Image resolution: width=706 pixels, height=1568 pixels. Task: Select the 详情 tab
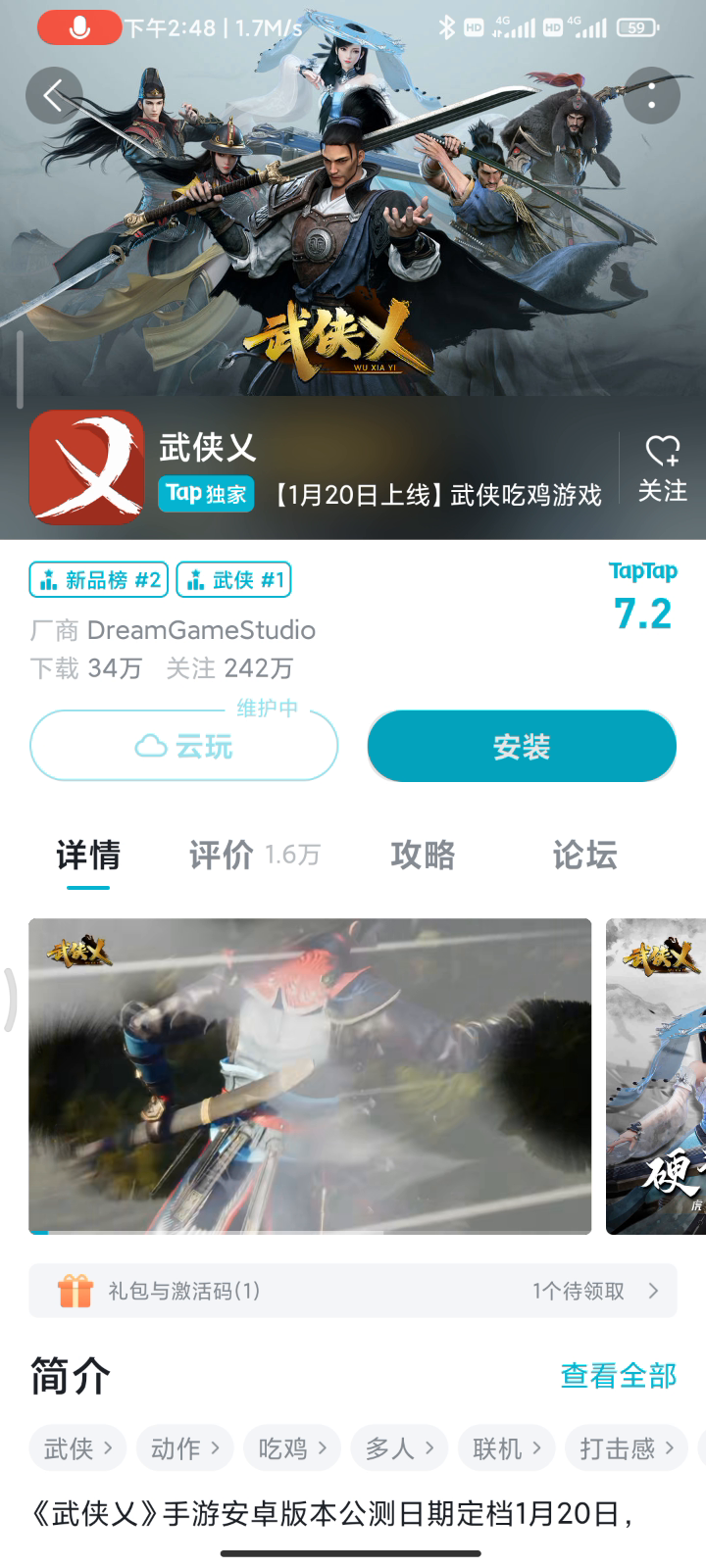click(88, 856)
